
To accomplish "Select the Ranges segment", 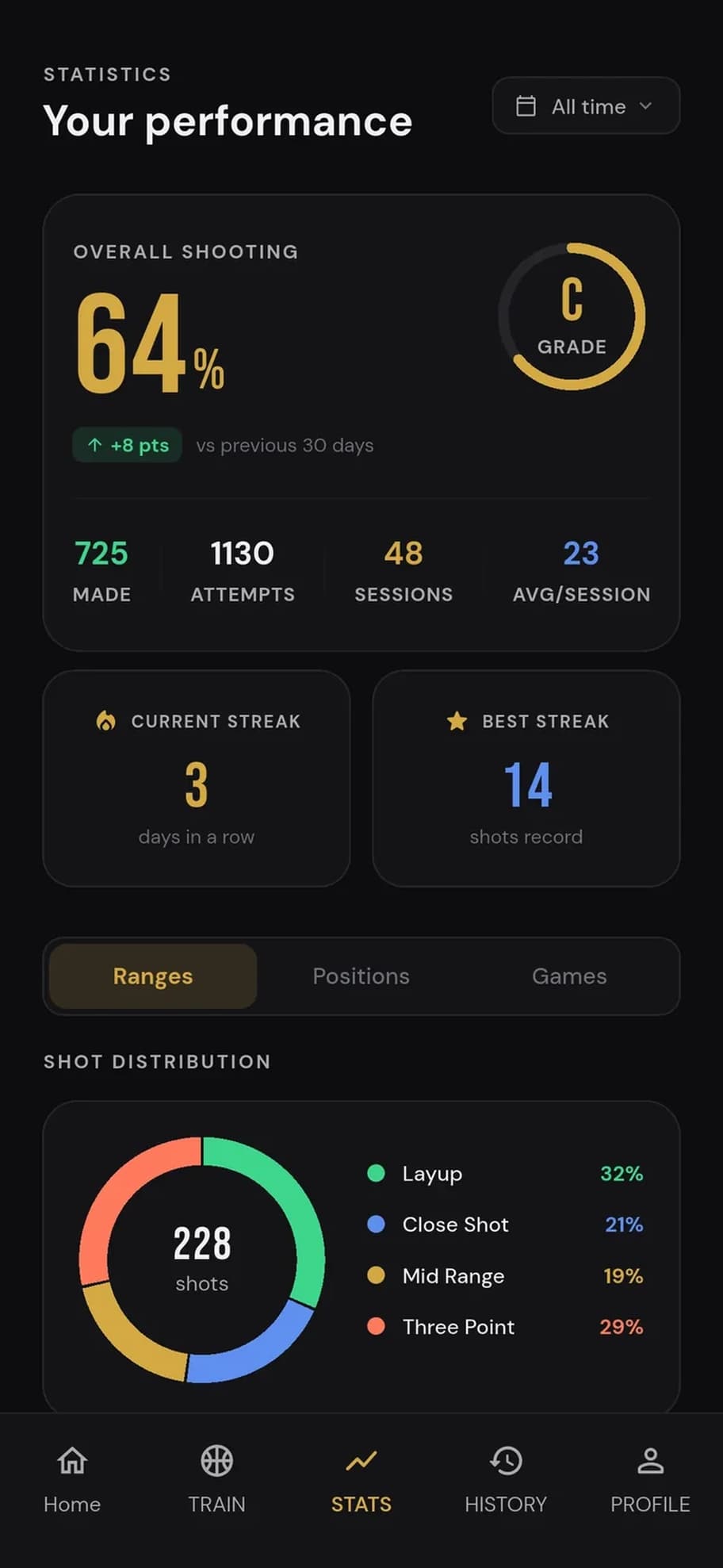I will point(153,976).
